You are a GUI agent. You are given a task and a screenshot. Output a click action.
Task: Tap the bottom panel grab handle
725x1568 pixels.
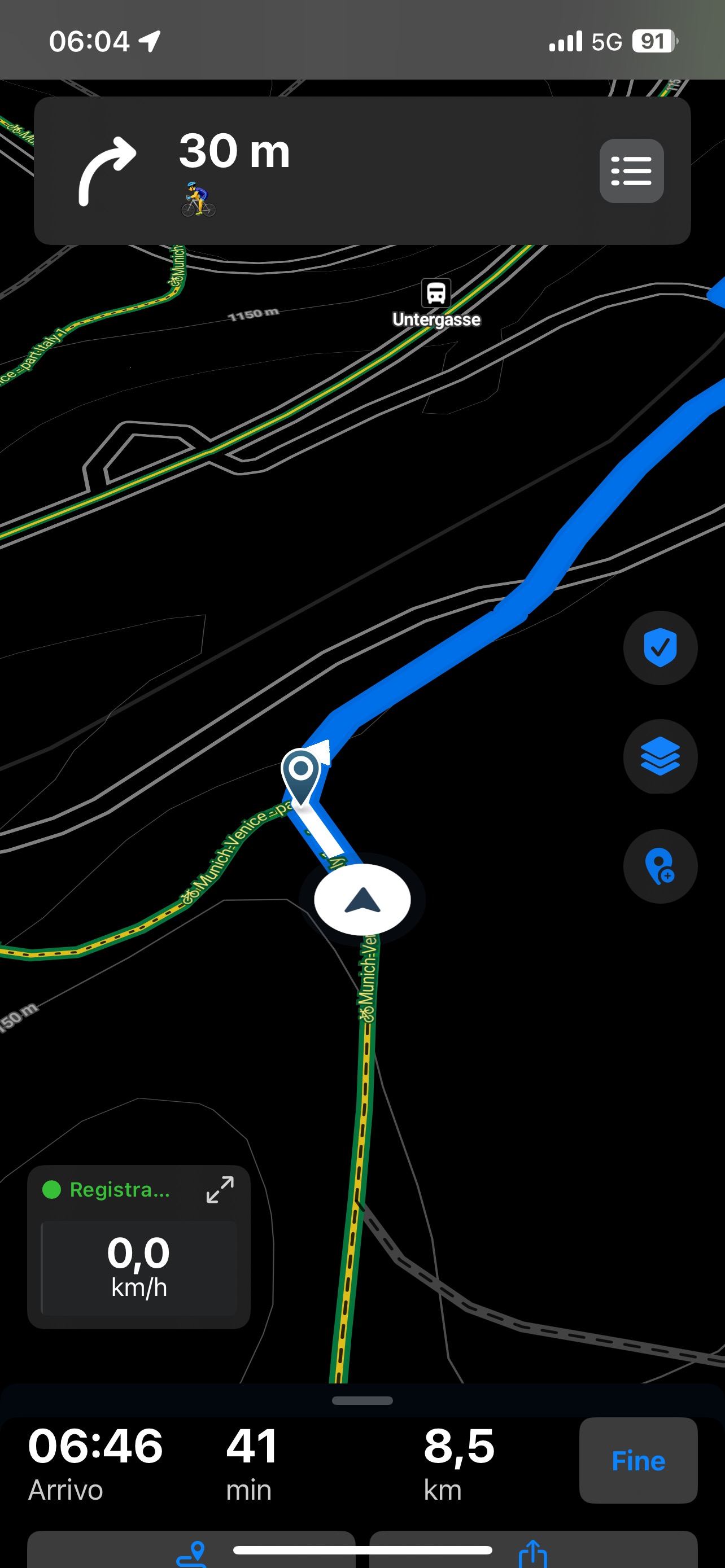362,1400
